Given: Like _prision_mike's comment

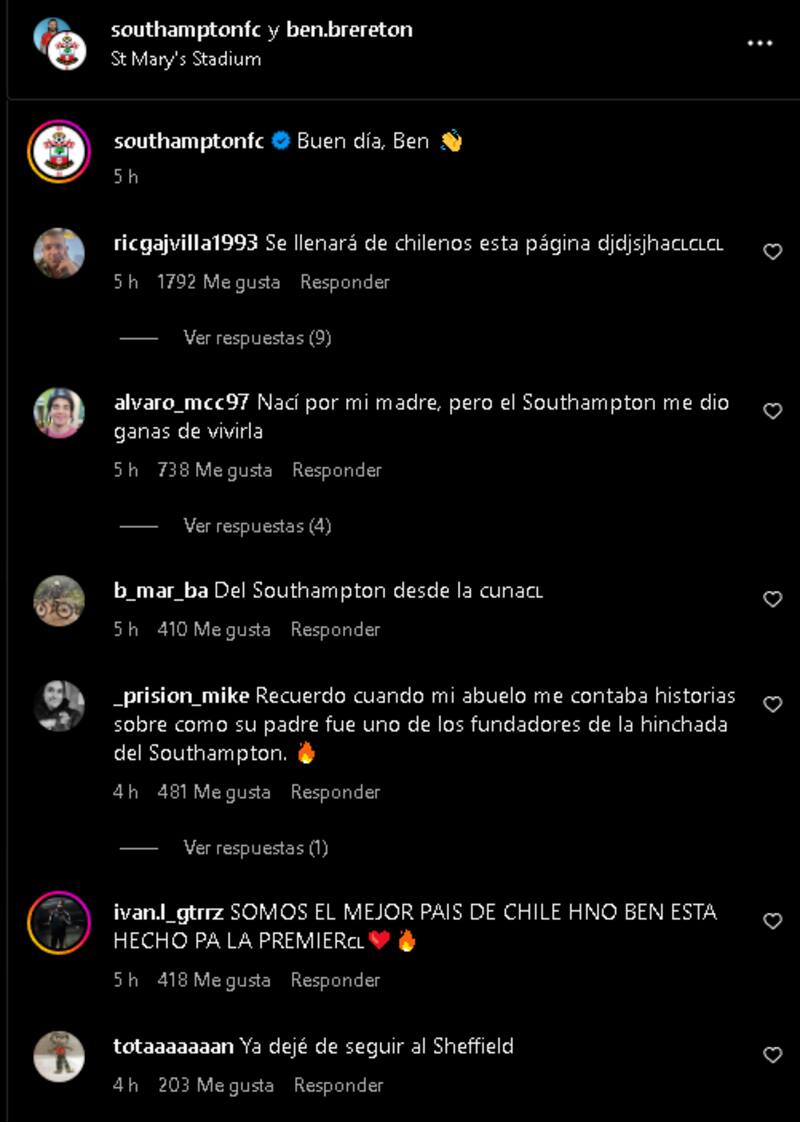Looking at the screenshot, I should 772,705.
